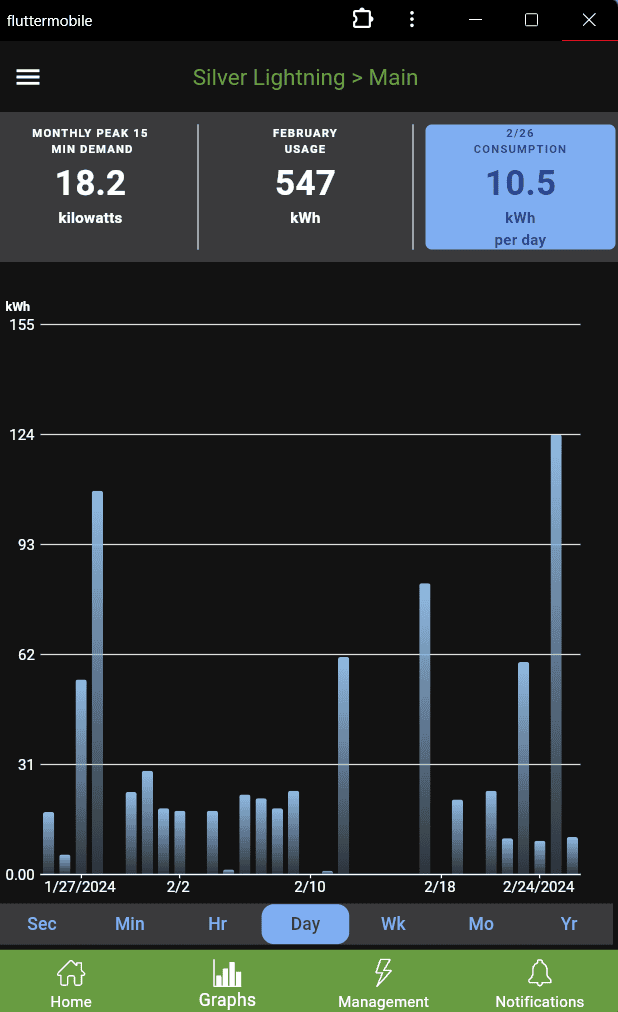This screenshot has width=618, height=1012.
Task: Select the February Usage card
Action: tap(305, 187)
